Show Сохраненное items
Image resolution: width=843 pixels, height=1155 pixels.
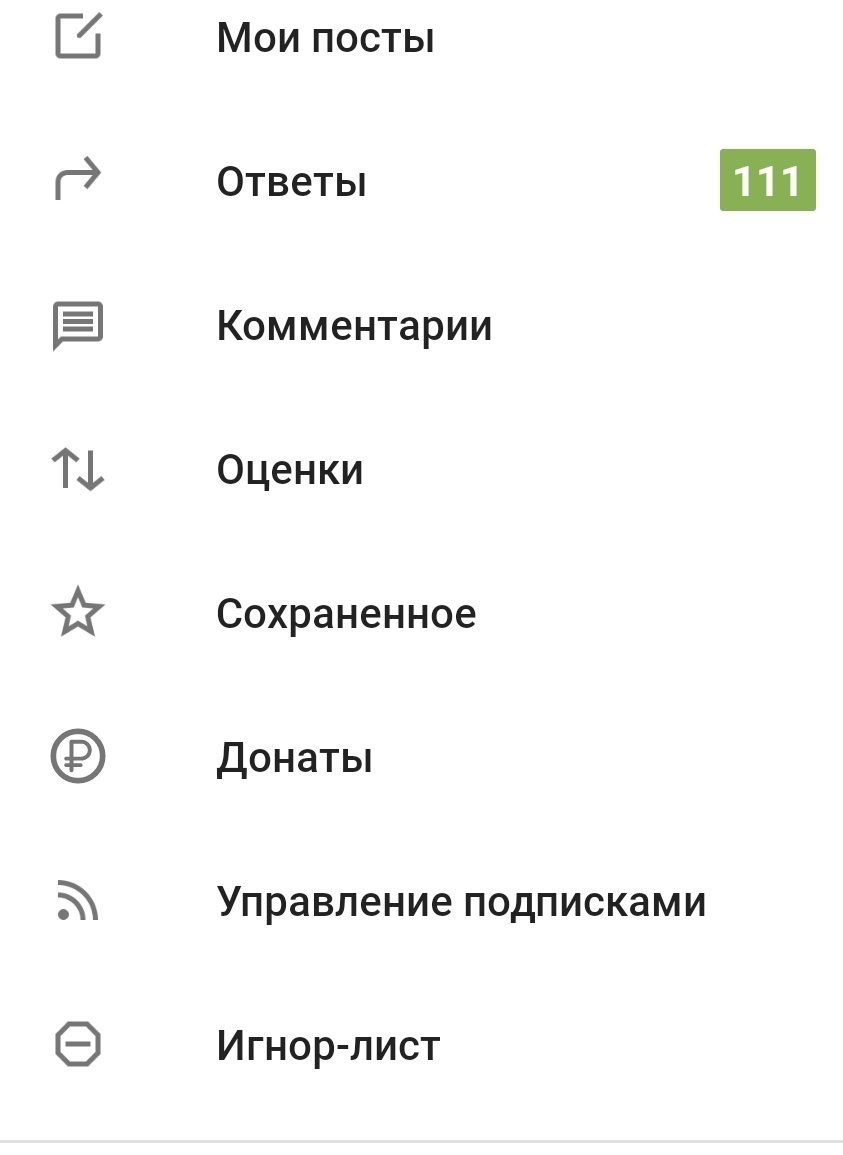(346, 614)
